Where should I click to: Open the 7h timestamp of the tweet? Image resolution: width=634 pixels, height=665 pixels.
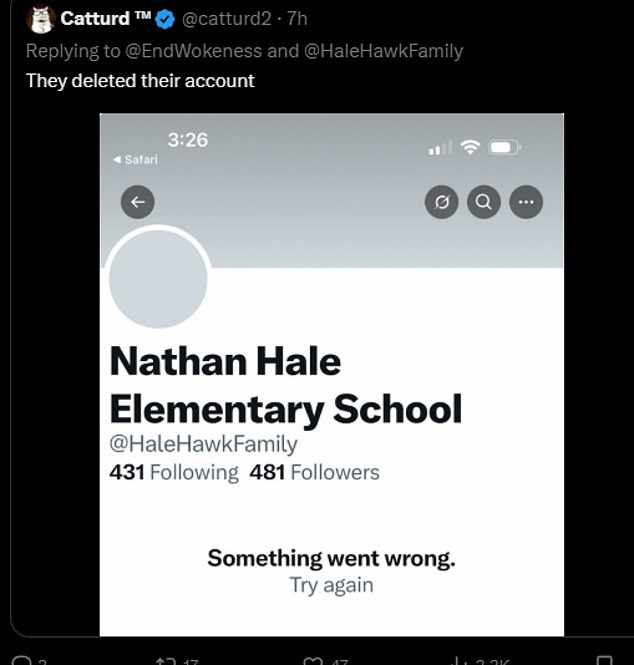297,19
